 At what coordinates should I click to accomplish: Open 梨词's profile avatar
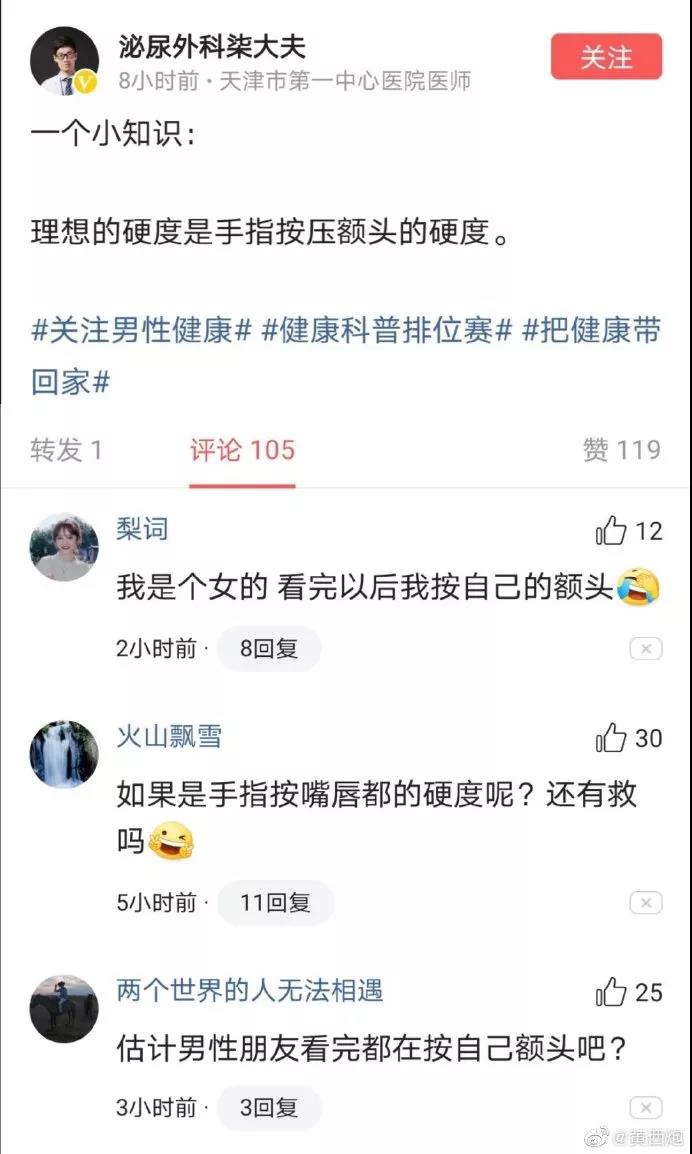(x=64, y=547)
